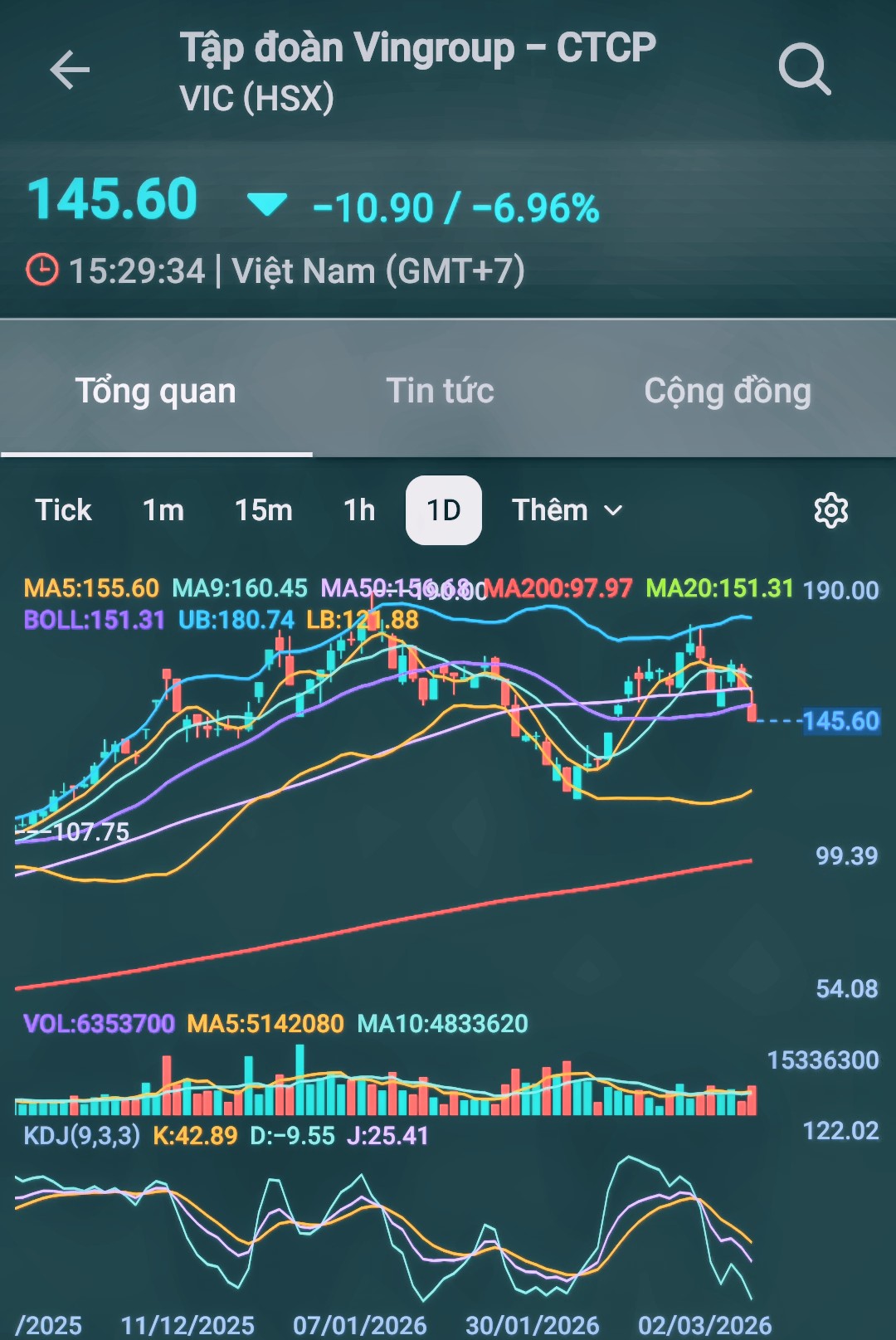This screenshot has width=896, height=1340.
Task: Select the Tick chart interval
Action: [x=64, y=510]
